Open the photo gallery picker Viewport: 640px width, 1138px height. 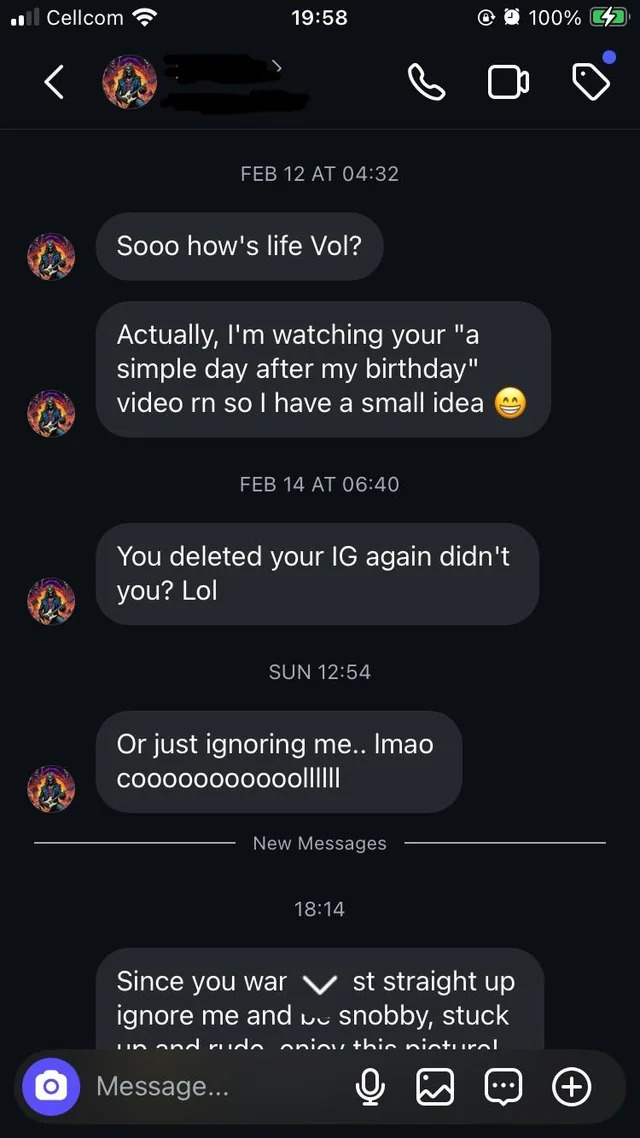tap(436, 1086)
